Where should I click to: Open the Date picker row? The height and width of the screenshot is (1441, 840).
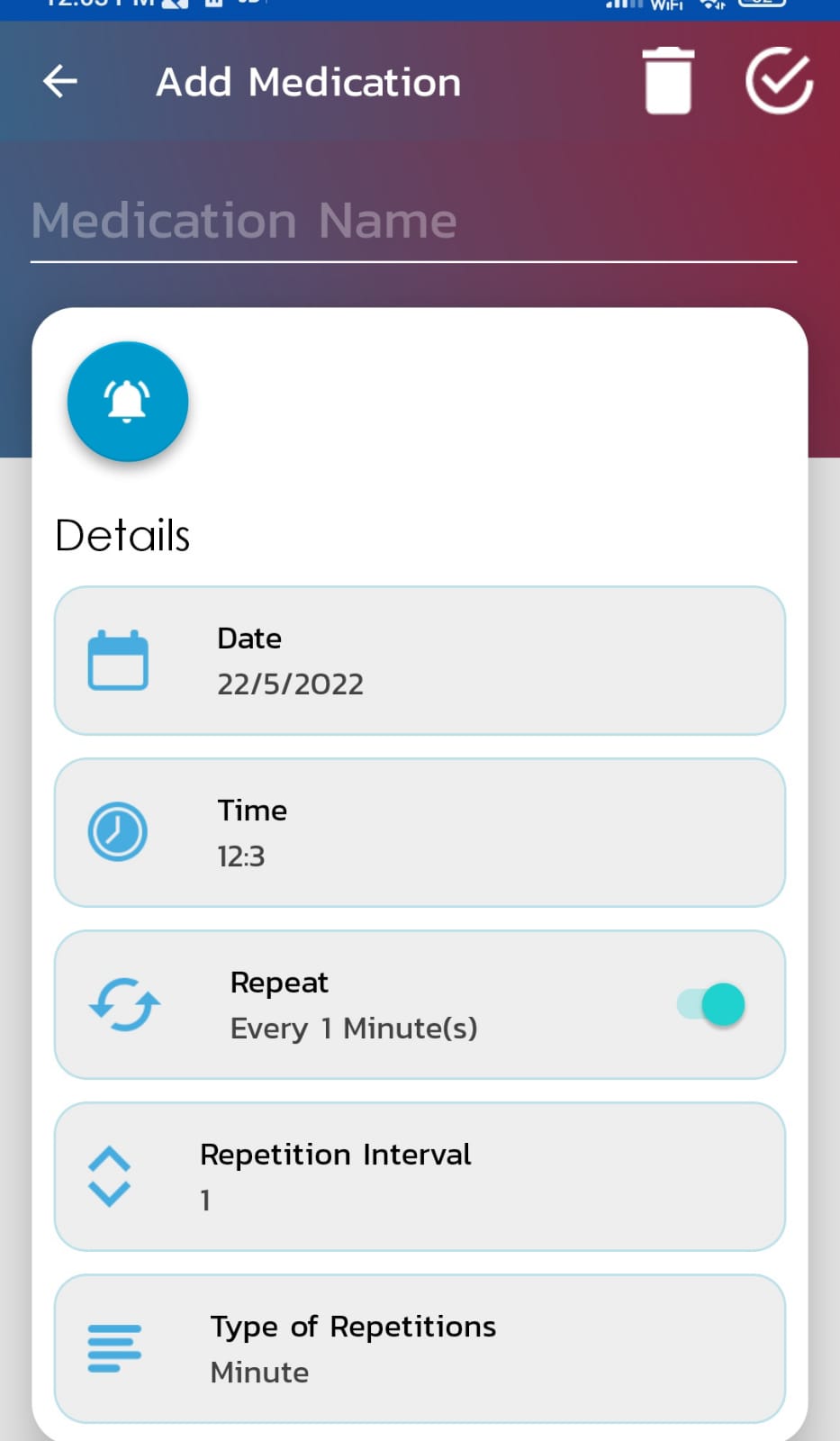420,661
